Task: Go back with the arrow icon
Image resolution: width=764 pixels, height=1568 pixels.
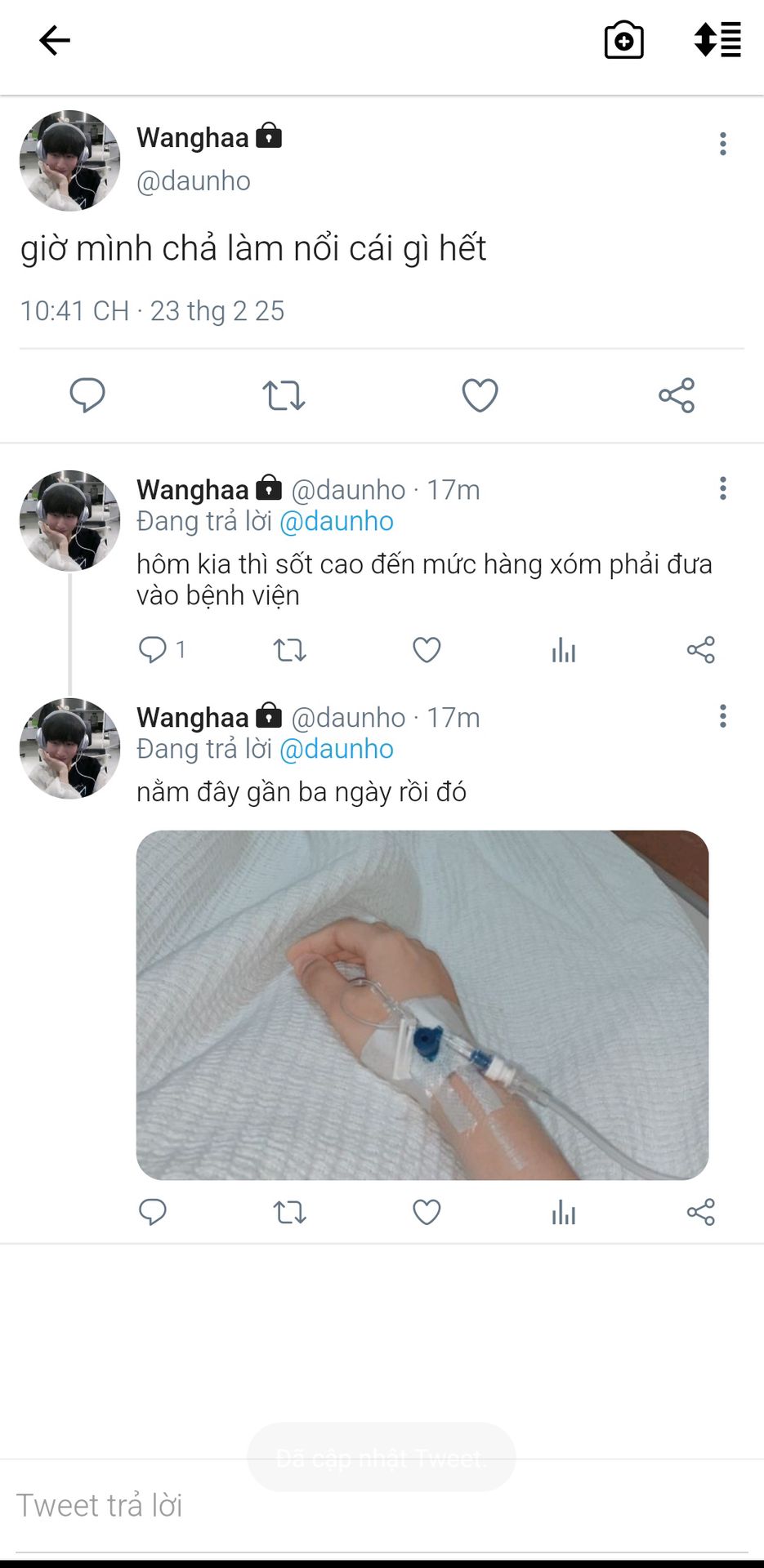Action: point(55,40)
